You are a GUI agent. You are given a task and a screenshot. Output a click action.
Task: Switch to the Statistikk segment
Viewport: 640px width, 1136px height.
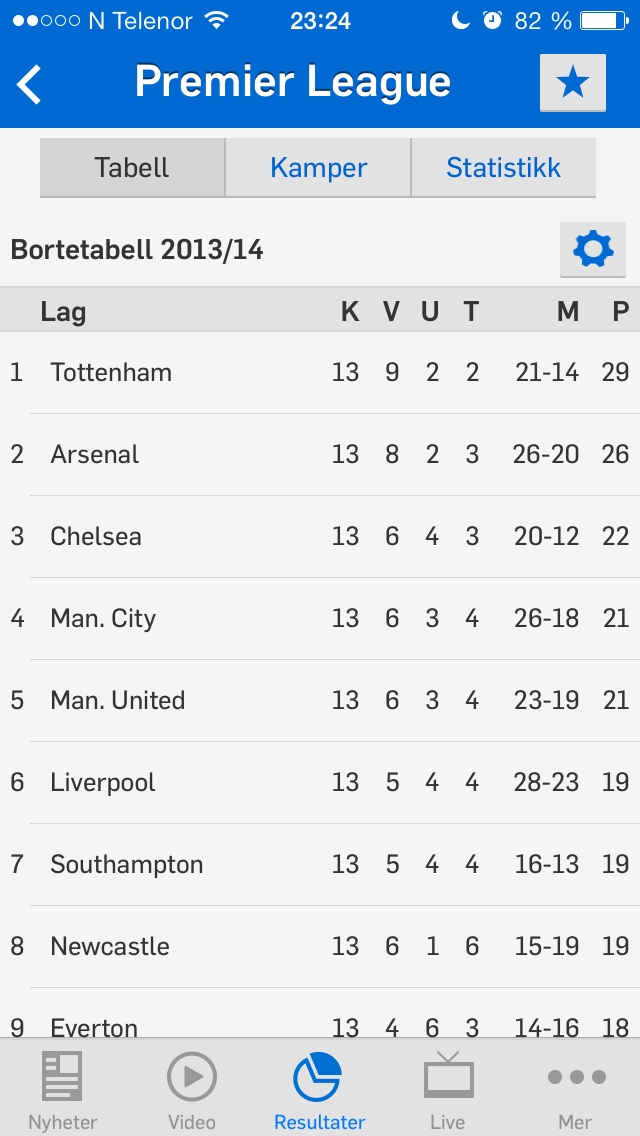point(504,168)
